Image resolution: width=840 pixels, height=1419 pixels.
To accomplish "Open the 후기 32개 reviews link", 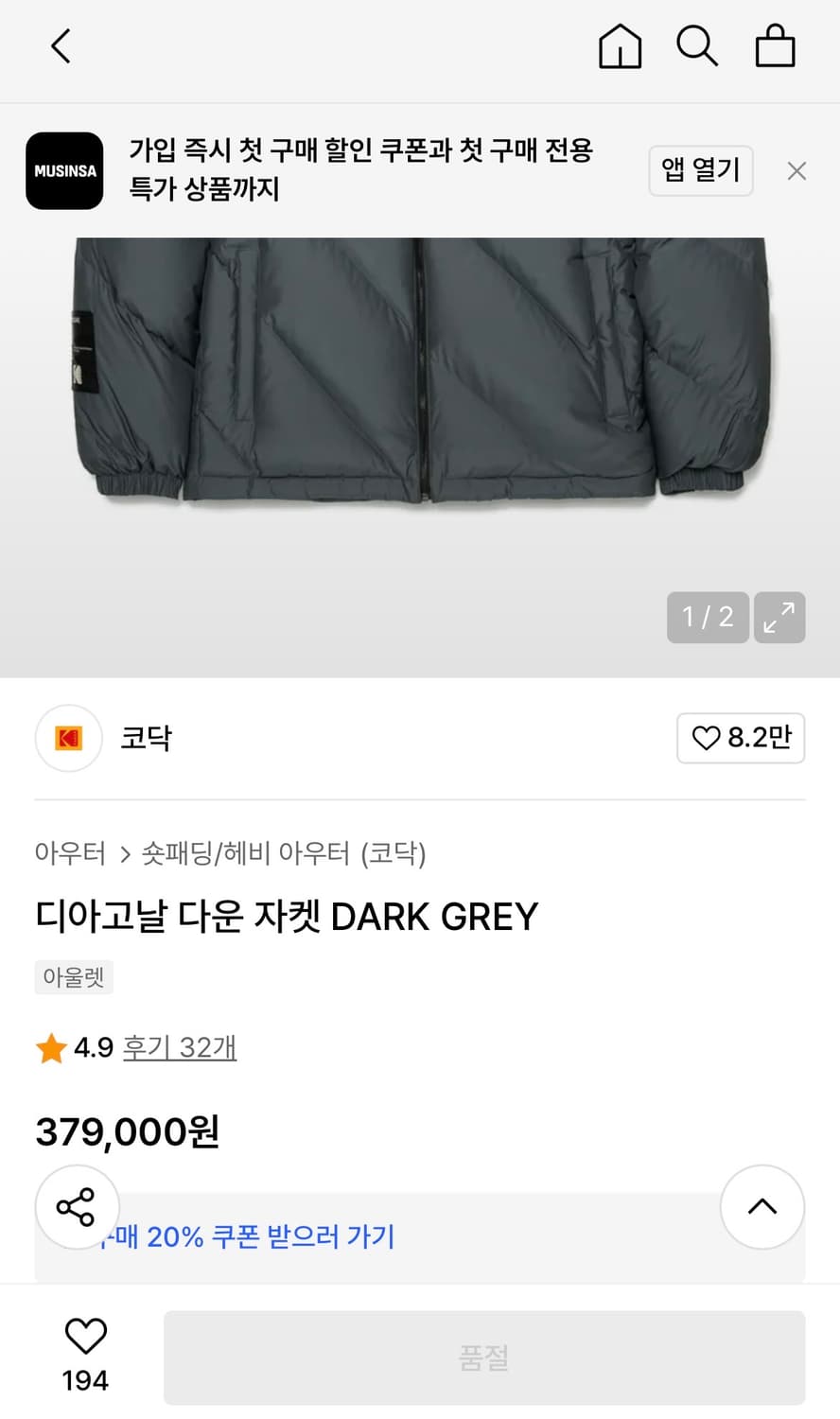I will 180,1047.
